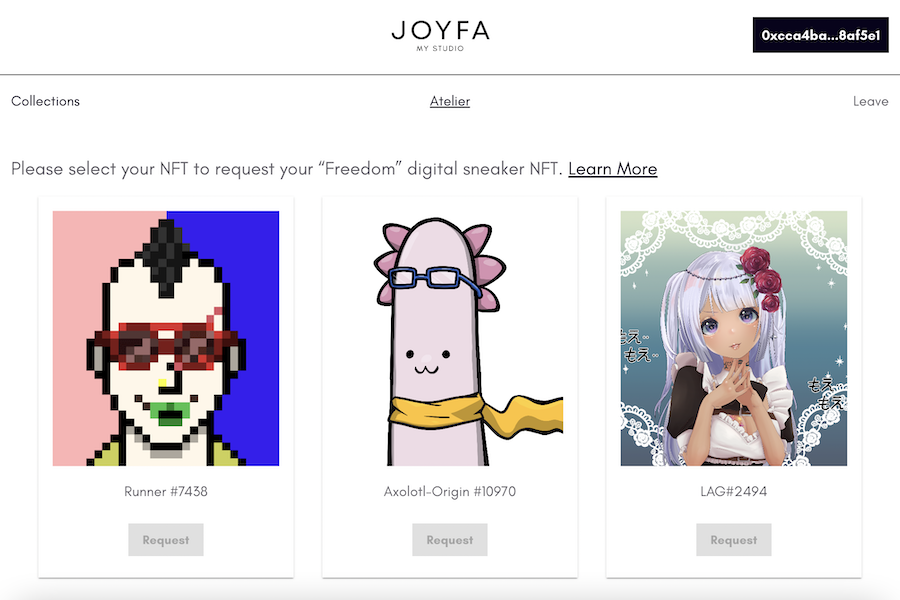Select the Axolotl-Origin #10970 NFT image
900x600 pixels.
pos(450,338)
